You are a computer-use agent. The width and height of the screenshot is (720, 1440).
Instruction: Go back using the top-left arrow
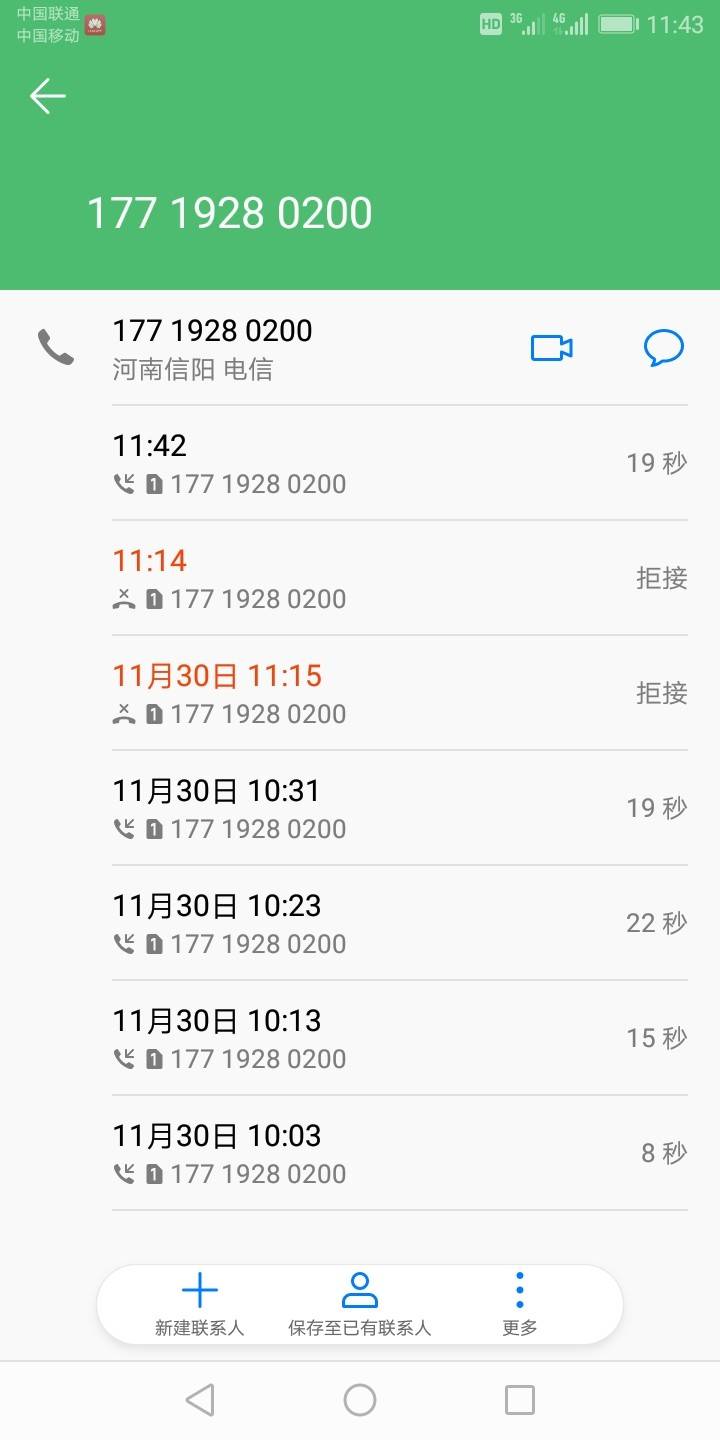pos(47,96)
